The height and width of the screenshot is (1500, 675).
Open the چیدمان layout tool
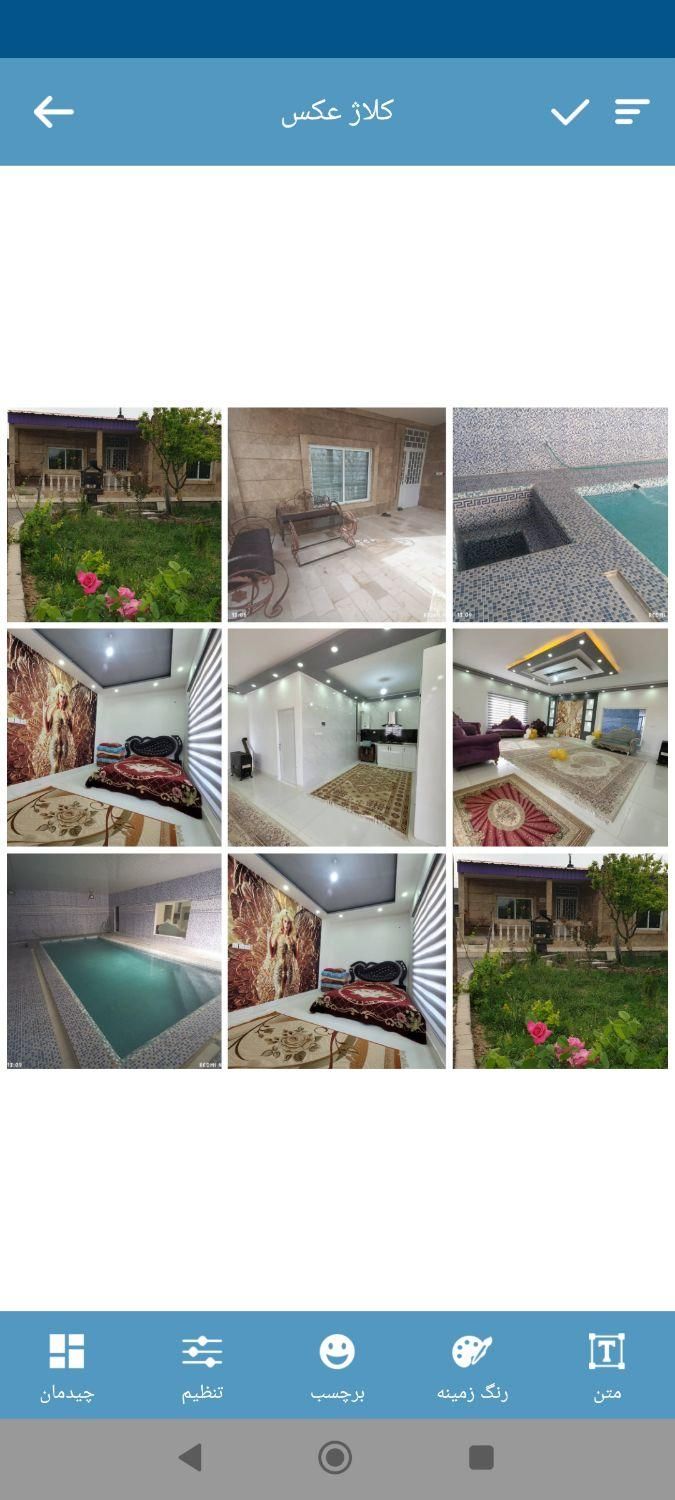(67, 1366)
